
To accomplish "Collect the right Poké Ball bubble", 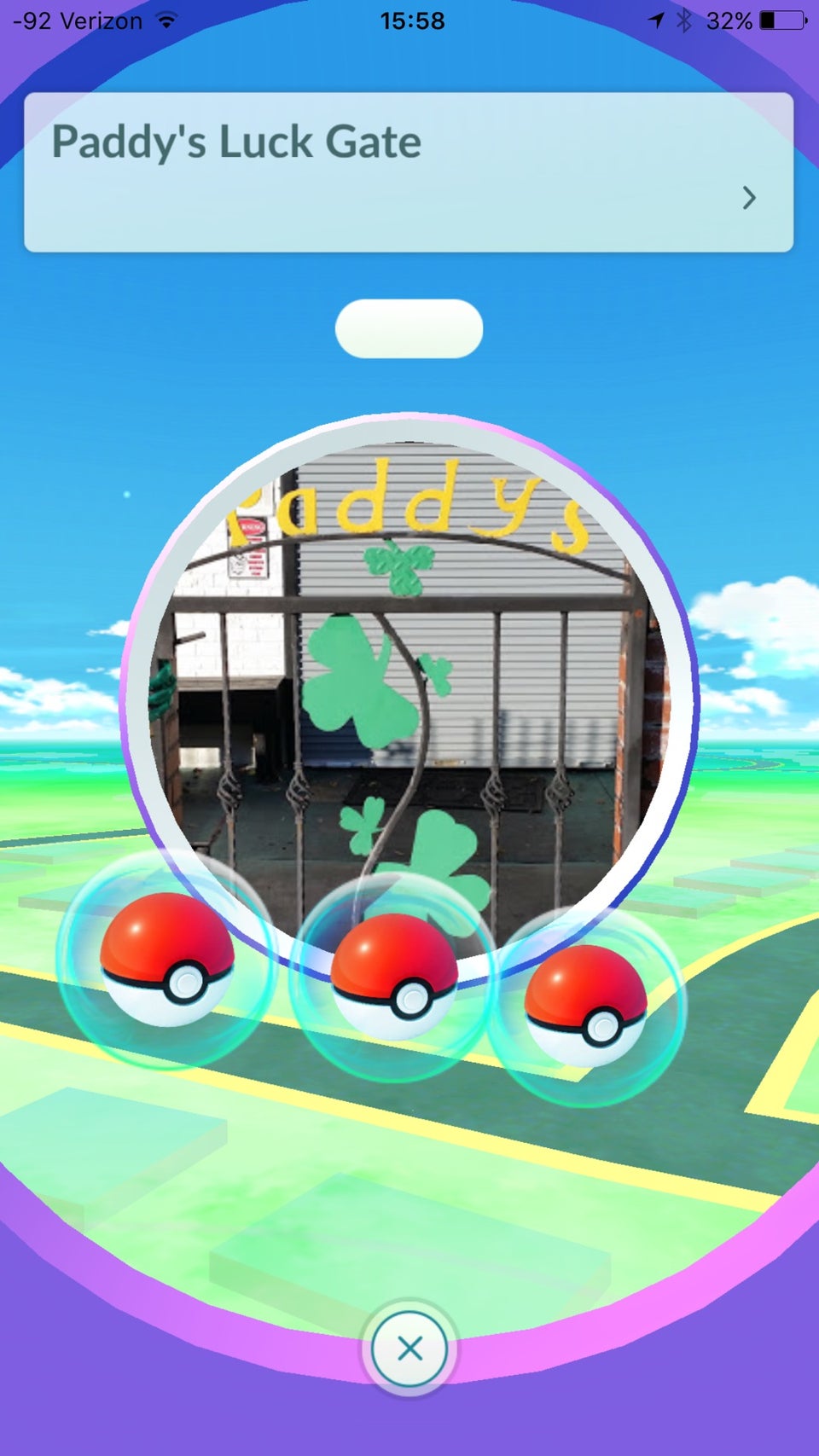I will pyautogui.click(x=585, y=1006).
